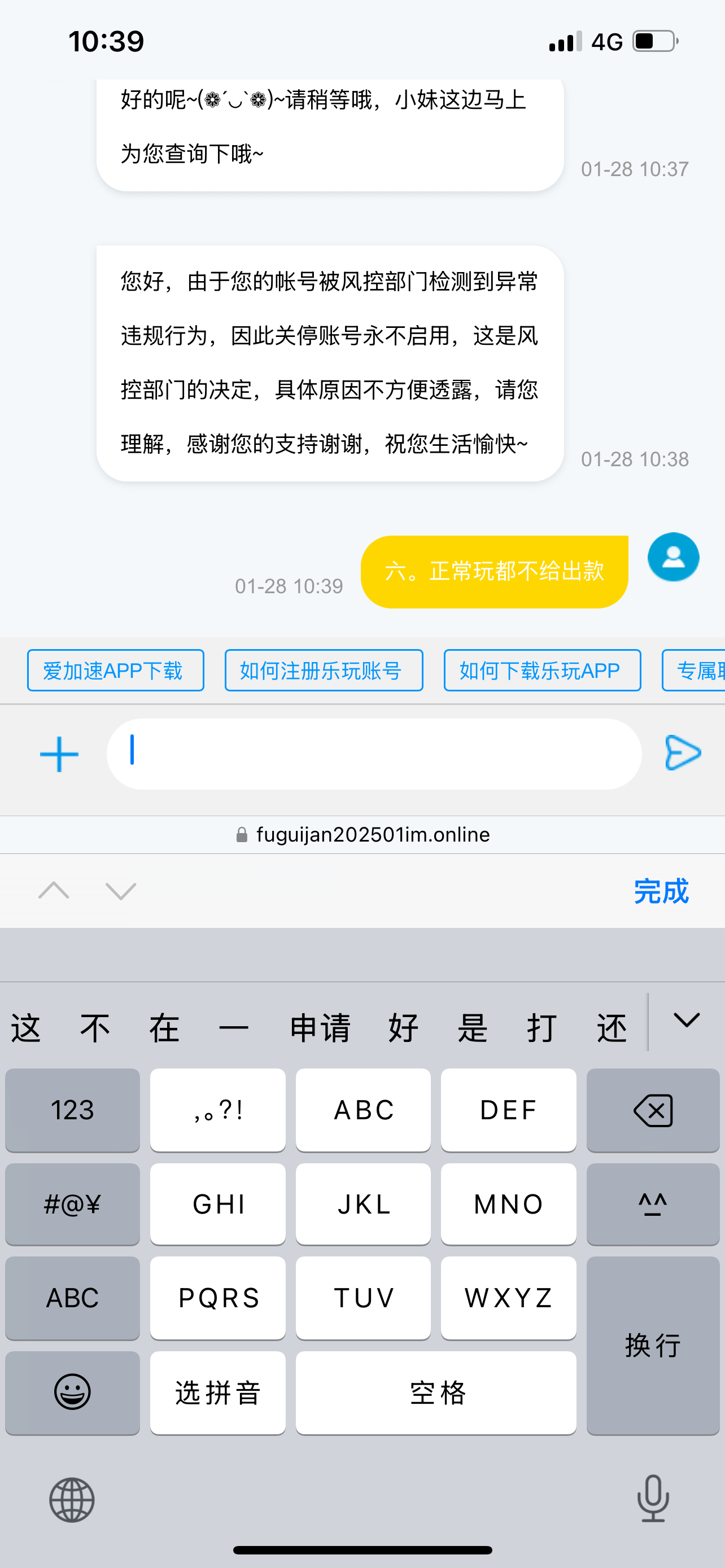Send the message with the arrow icon

pos(683,753)
